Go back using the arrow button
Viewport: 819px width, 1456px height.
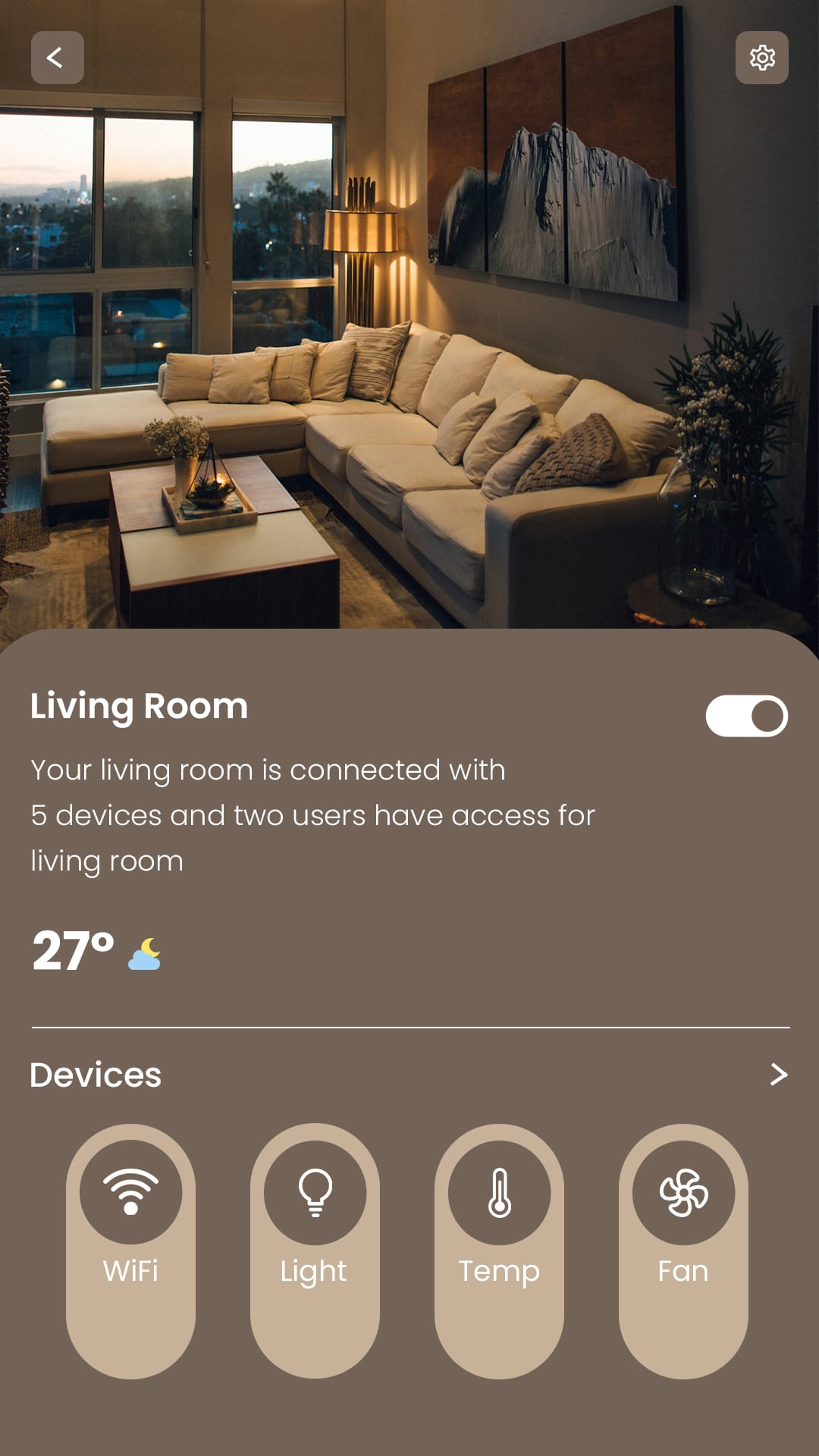[57, 58]
